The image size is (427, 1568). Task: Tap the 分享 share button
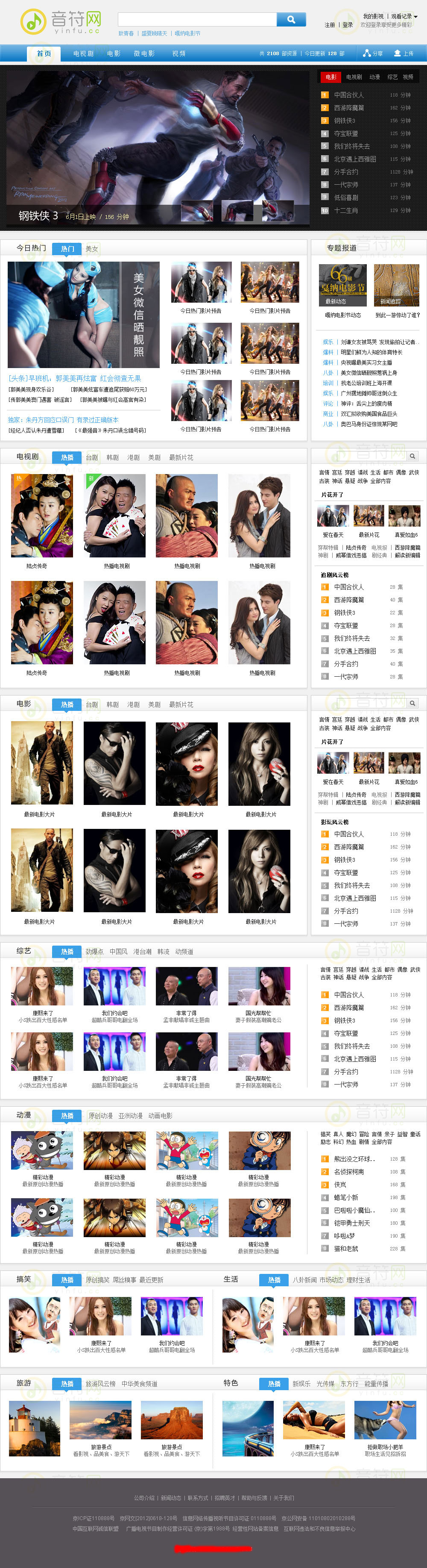[373, 53]
